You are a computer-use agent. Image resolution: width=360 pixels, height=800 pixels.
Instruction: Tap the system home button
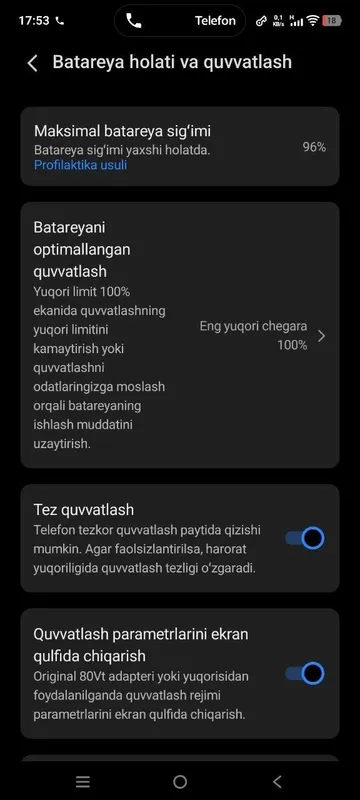(180, 781)
